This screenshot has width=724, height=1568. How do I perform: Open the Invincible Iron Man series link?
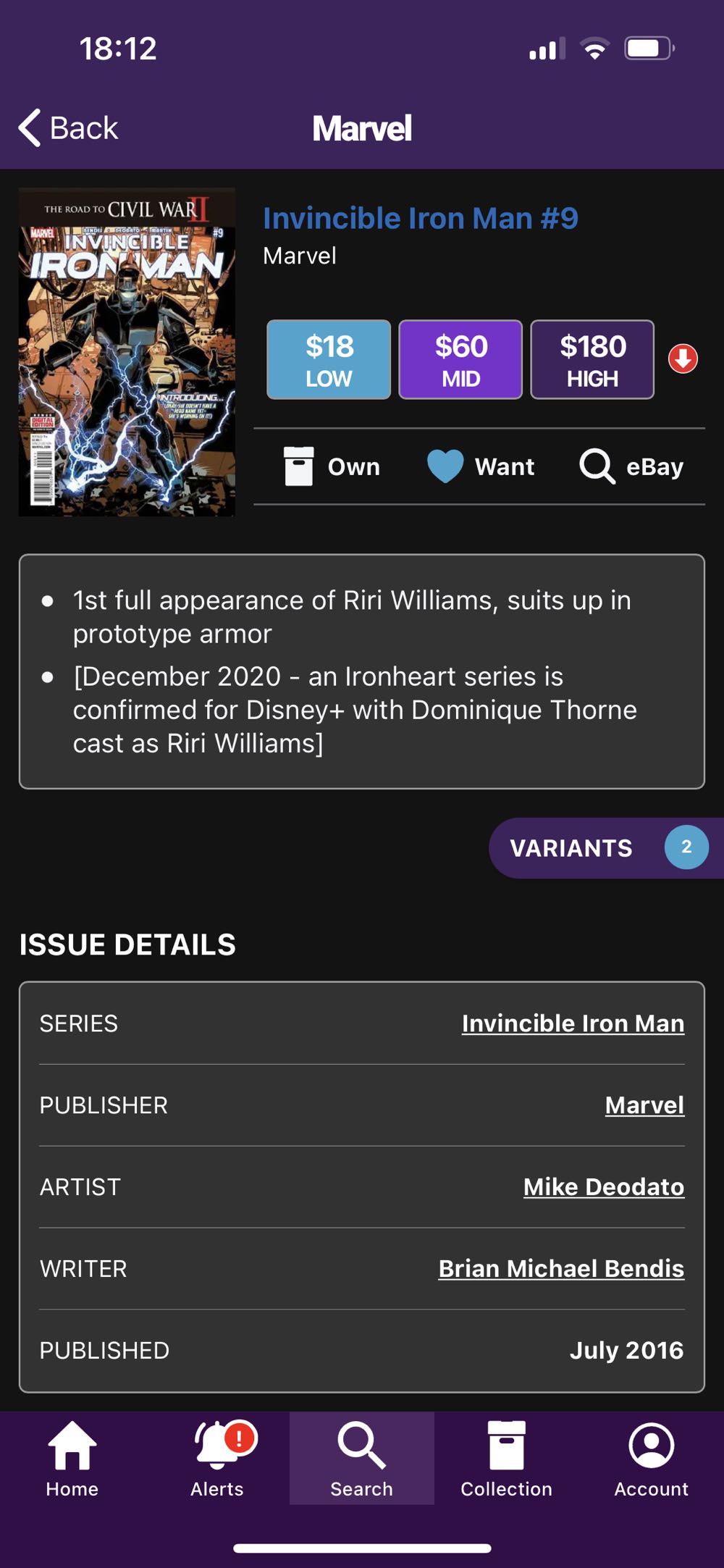click(x=573, y=1023)
